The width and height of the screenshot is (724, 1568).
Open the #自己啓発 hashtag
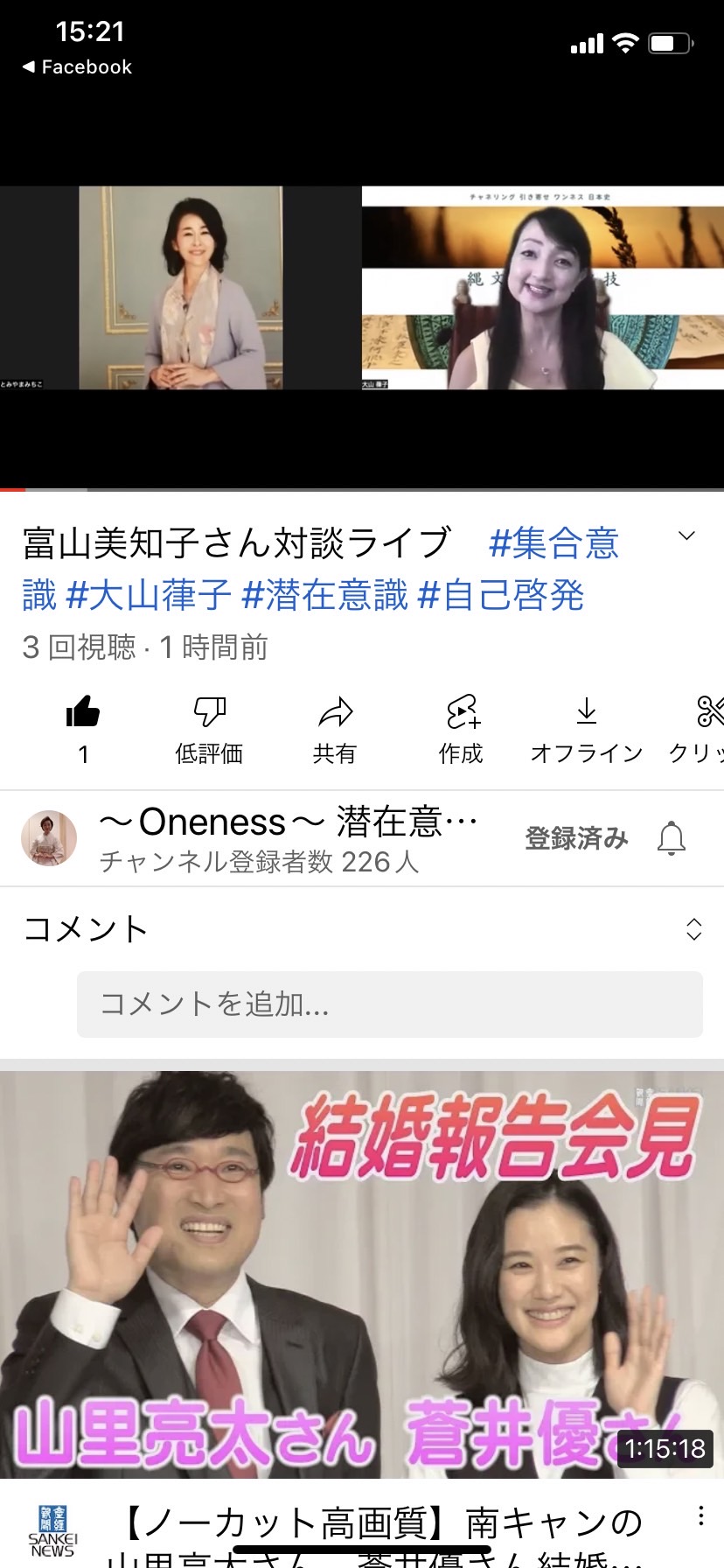tap(501, 595)
